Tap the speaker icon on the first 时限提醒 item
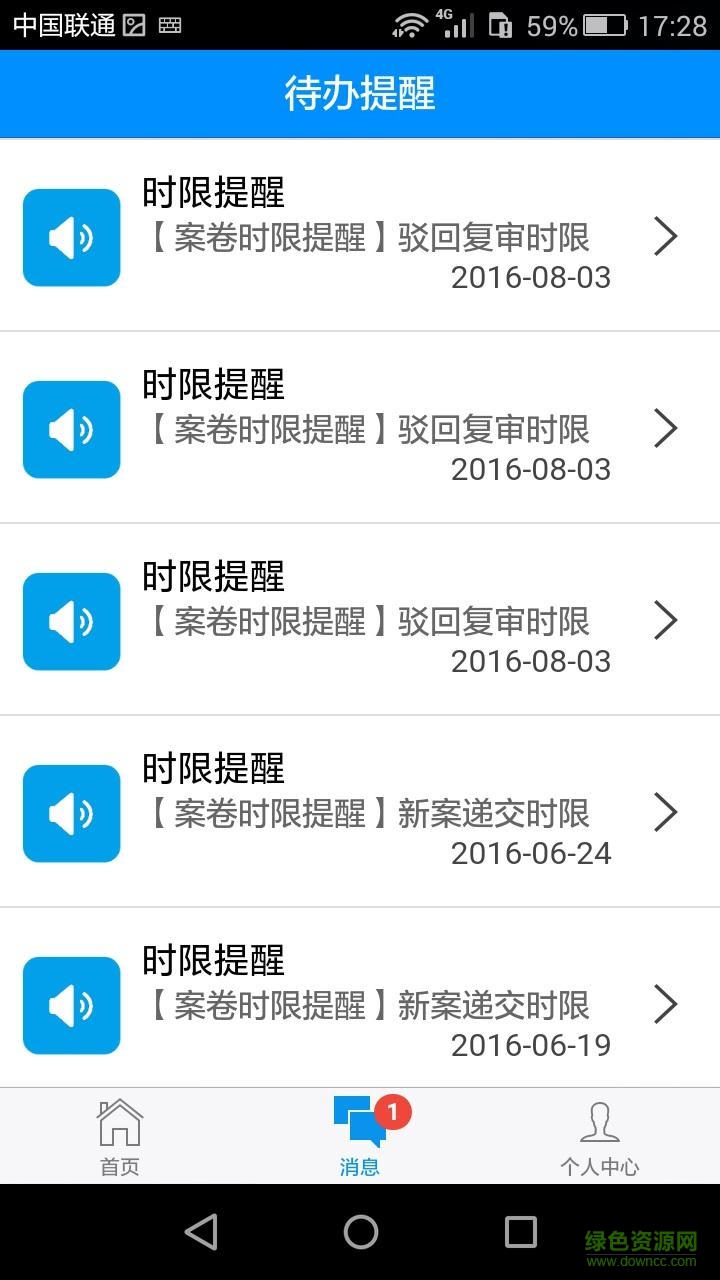 71,237
